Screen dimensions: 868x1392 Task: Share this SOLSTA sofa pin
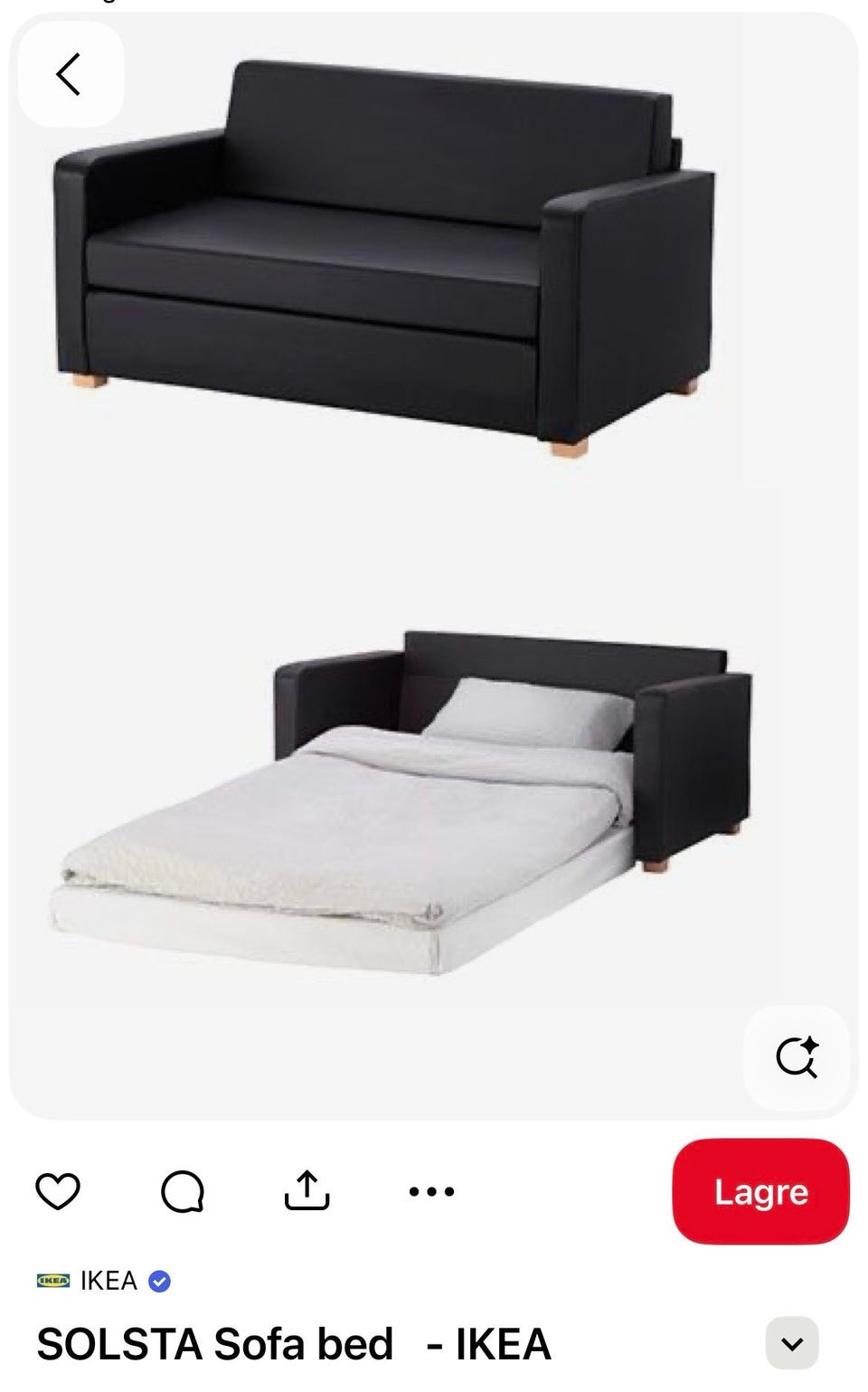pyautogui.click(x=307, y=1191)
